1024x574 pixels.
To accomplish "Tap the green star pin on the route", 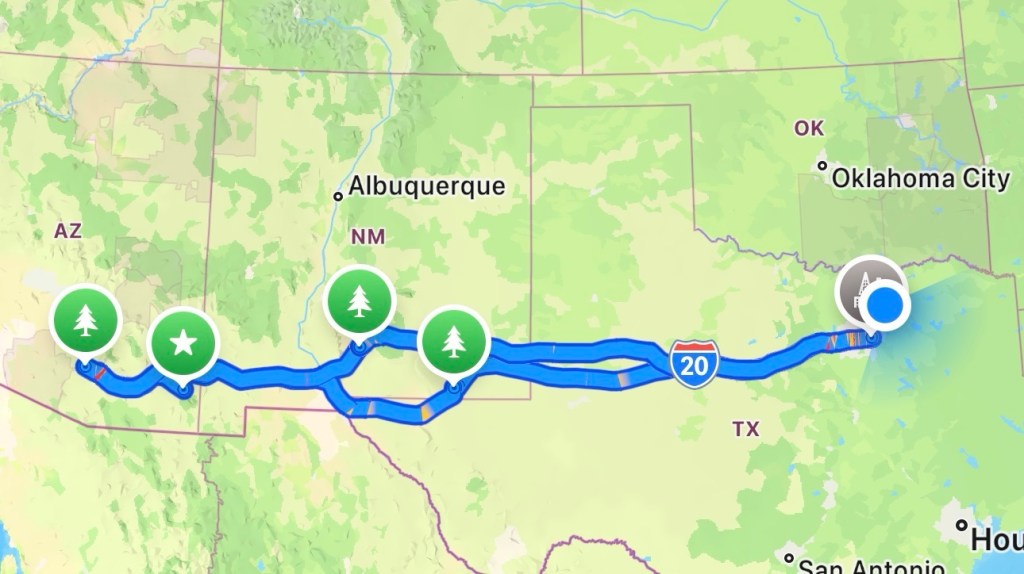I will [183, 343].
